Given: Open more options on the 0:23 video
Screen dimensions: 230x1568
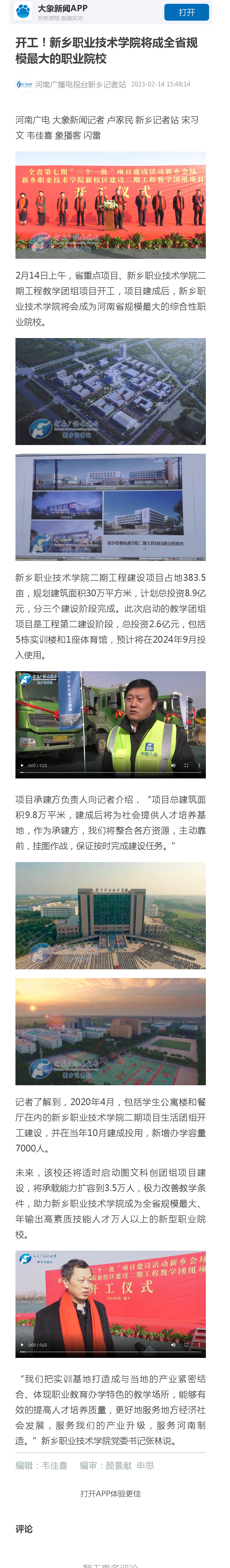Looking at the screenshot, I should click(199, 1345).
